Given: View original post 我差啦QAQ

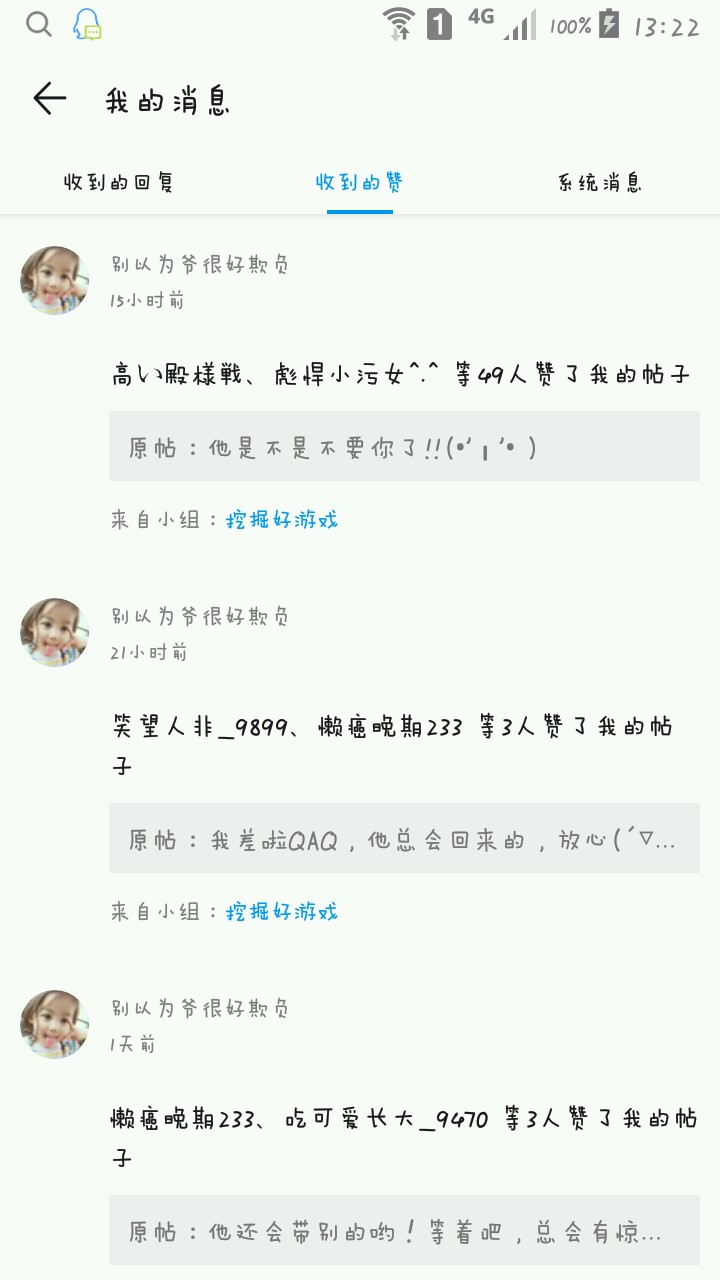Looking at the screenshot, I should (404, 838).
